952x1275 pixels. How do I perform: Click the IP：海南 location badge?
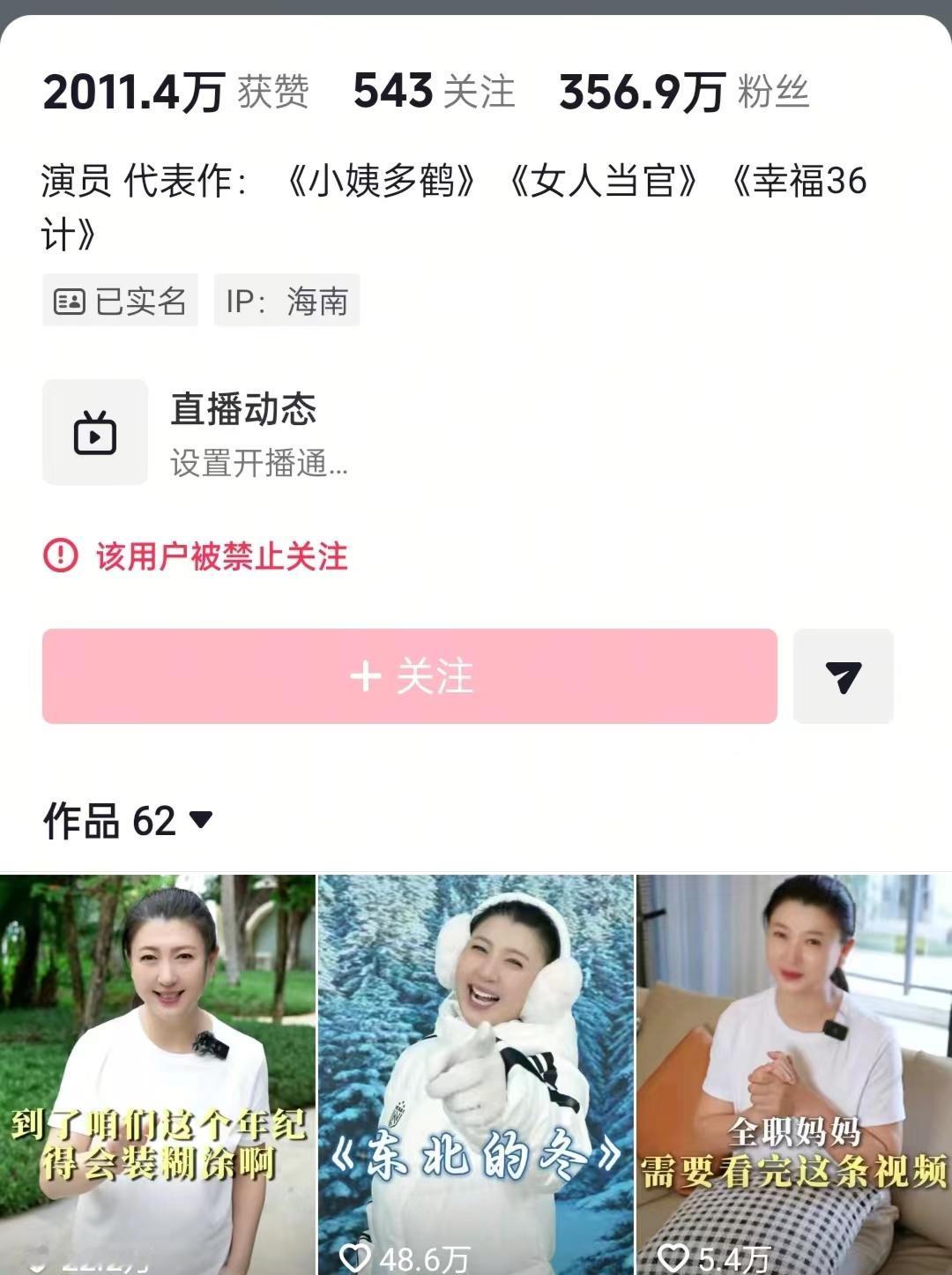tap(287, 300)
